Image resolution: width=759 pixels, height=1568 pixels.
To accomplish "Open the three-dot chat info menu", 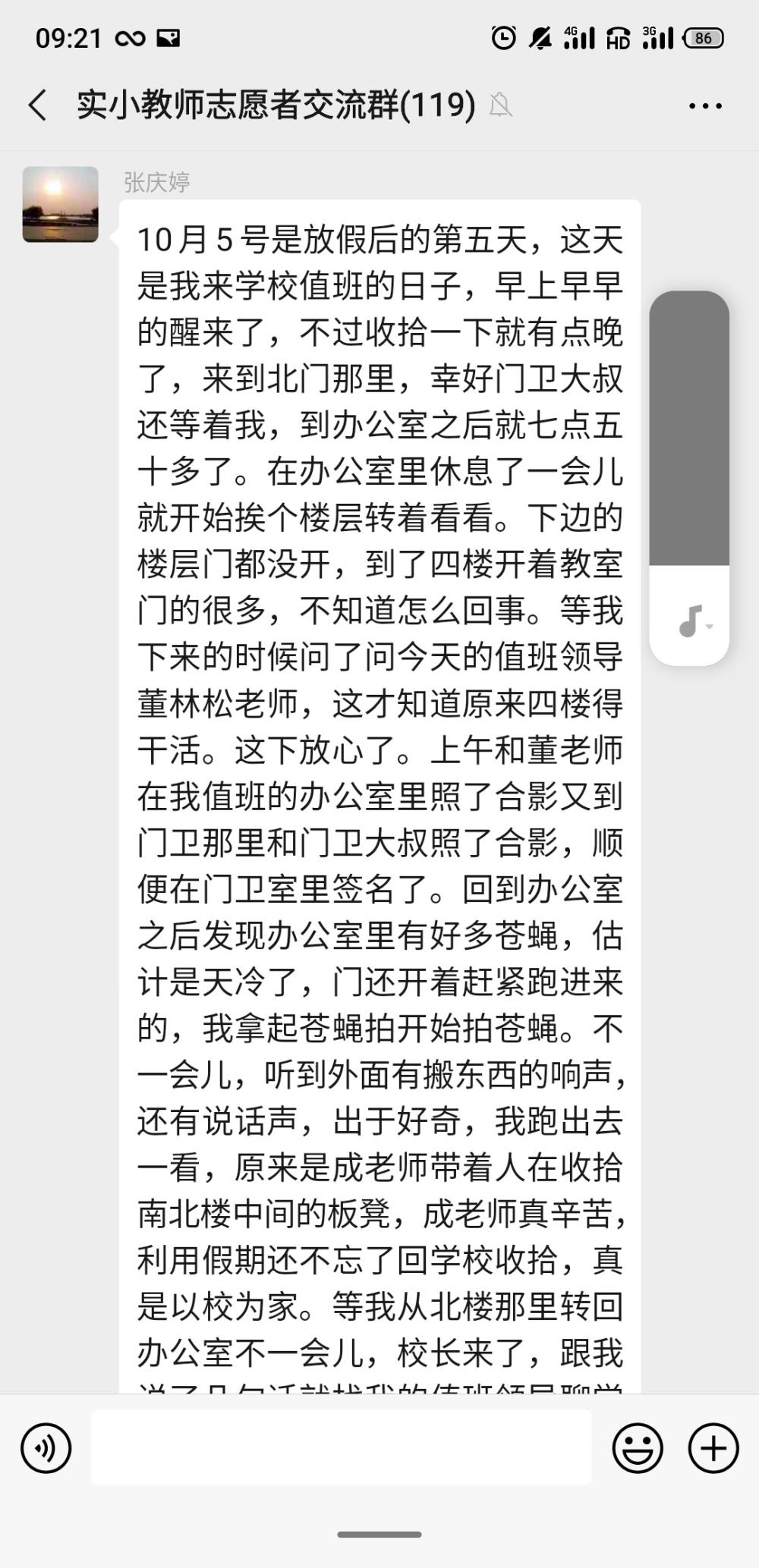I will pos(705,105).
